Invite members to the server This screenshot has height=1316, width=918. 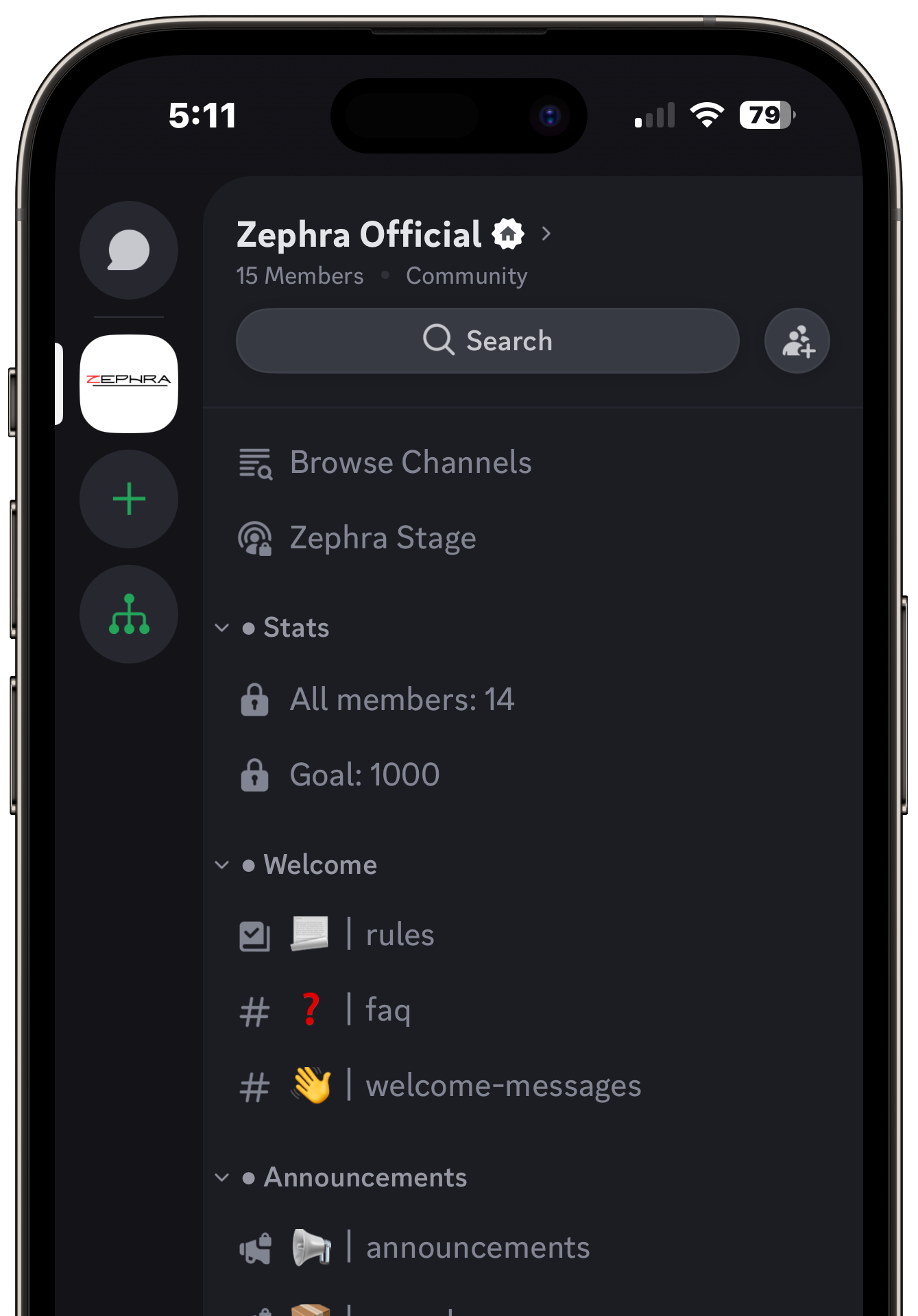(797, 341)
